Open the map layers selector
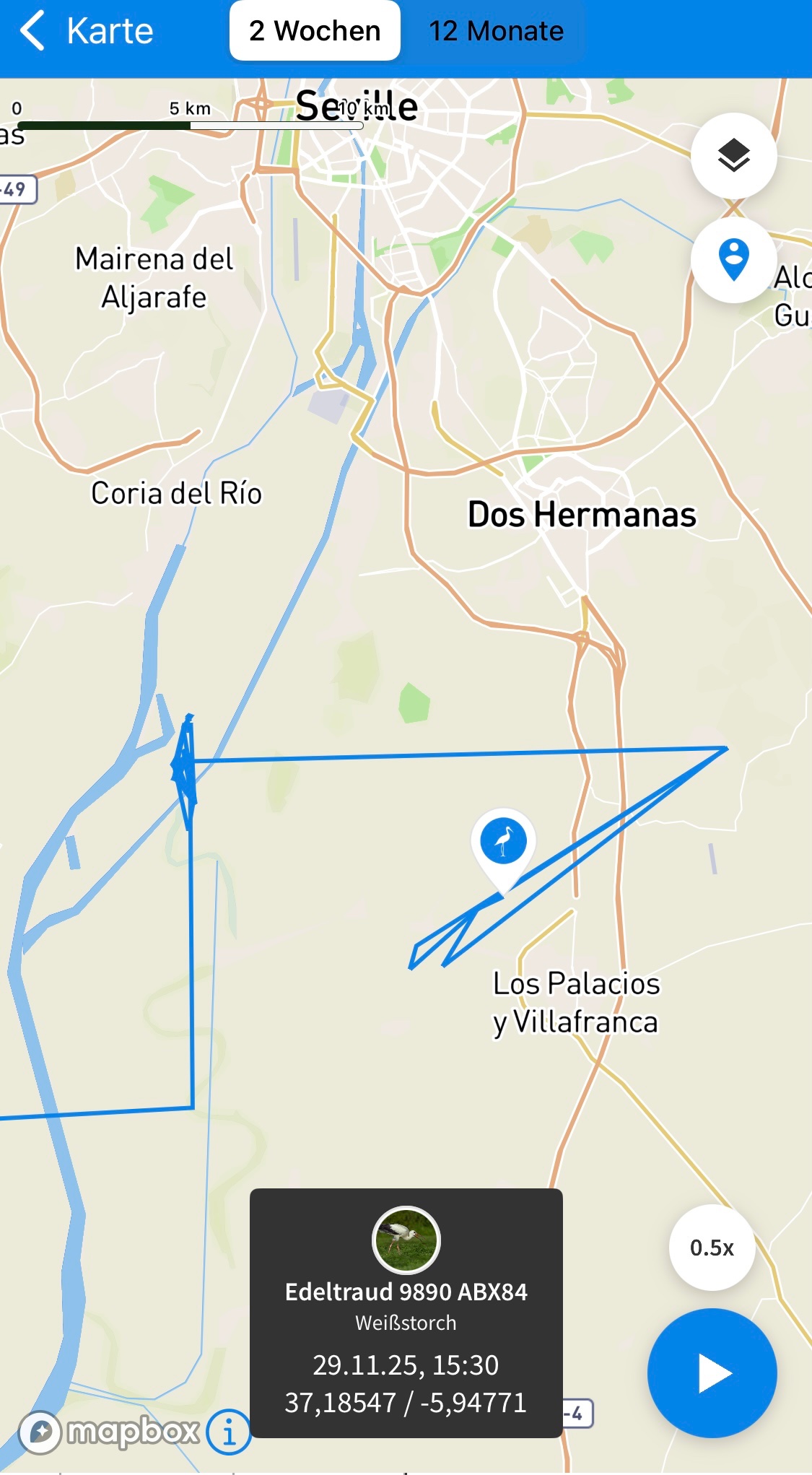Image resolution: width=812 pixels, height=1475 pixels. [x=733, y=156]
